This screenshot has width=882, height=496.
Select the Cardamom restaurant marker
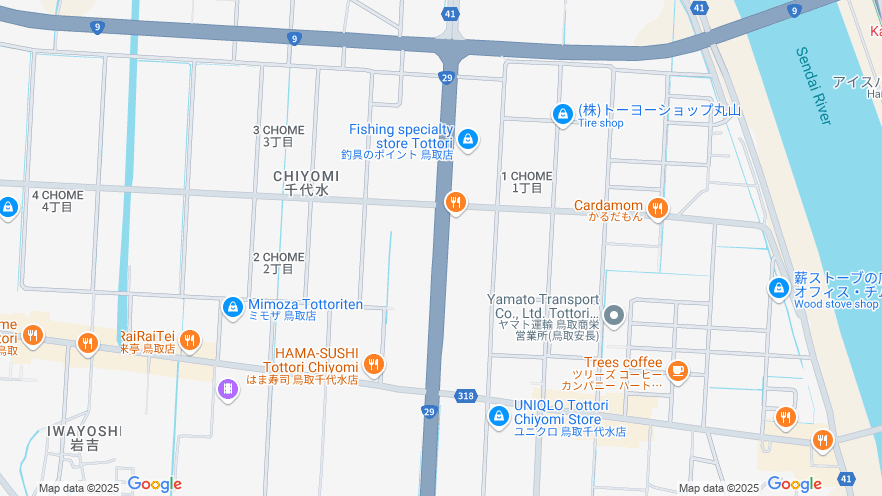[x=657, y=208]
